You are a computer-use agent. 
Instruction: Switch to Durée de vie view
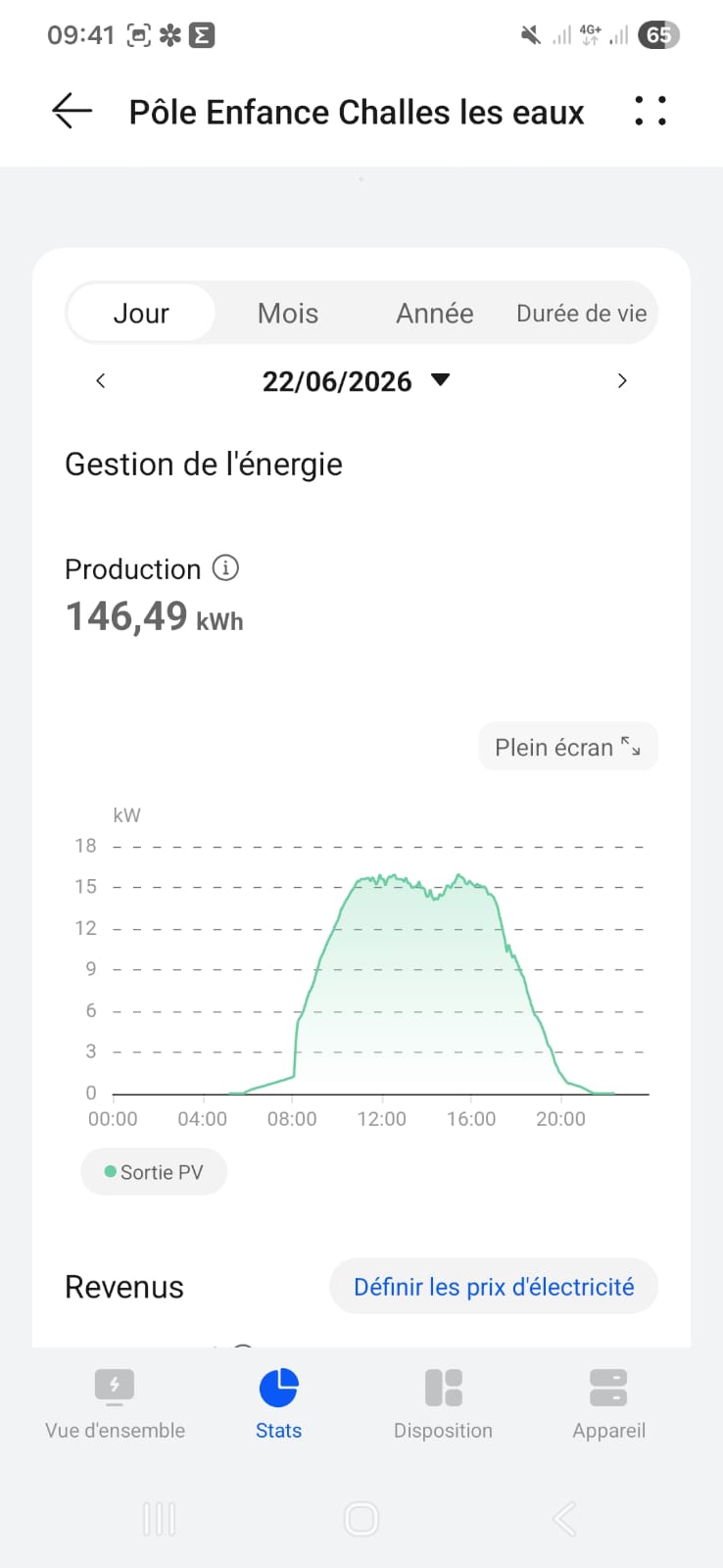pos(581,314)
